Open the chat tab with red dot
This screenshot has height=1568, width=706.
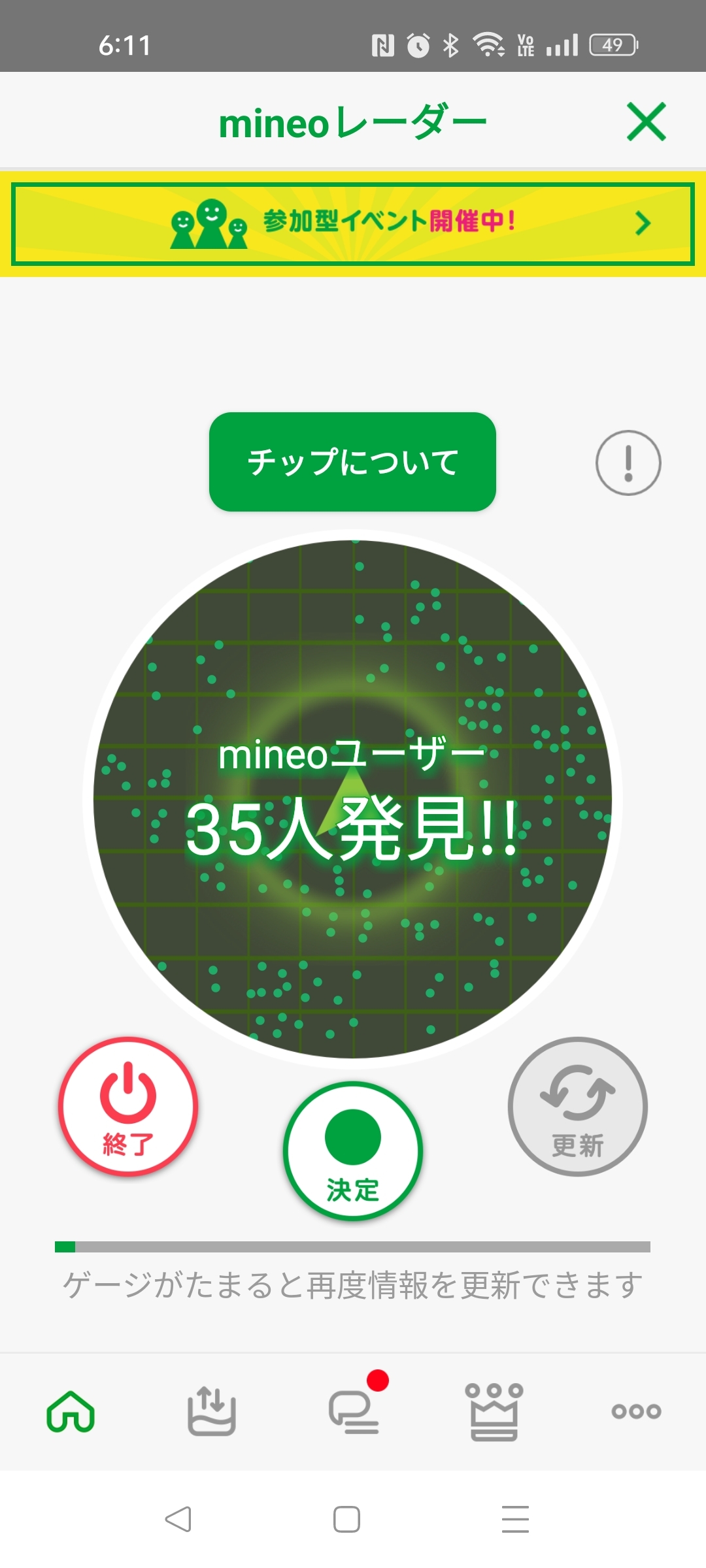pyautogui.click(x=354, y=1411)
